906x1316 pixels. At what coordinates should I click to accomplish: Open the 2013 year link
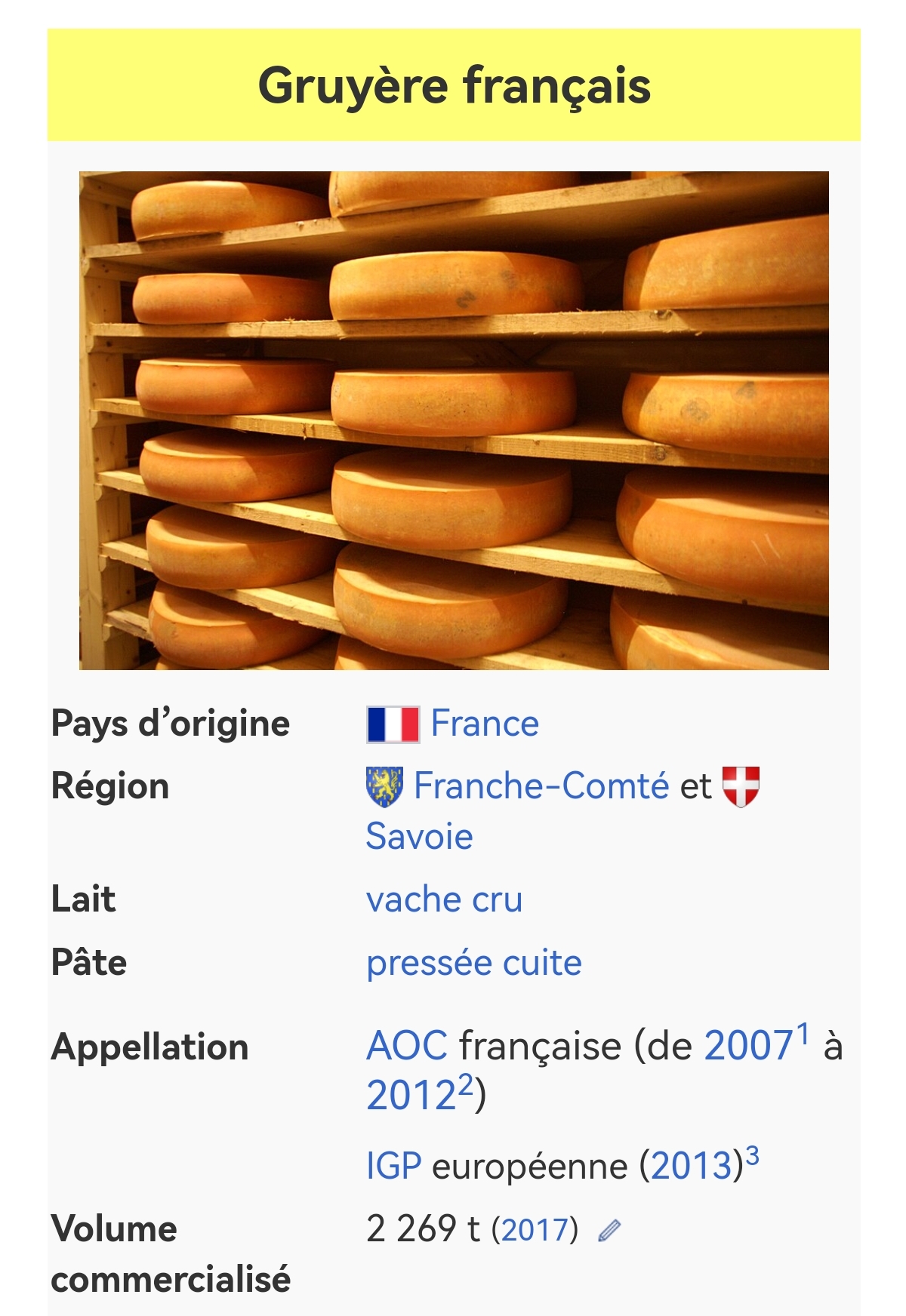pos(692,1166)
